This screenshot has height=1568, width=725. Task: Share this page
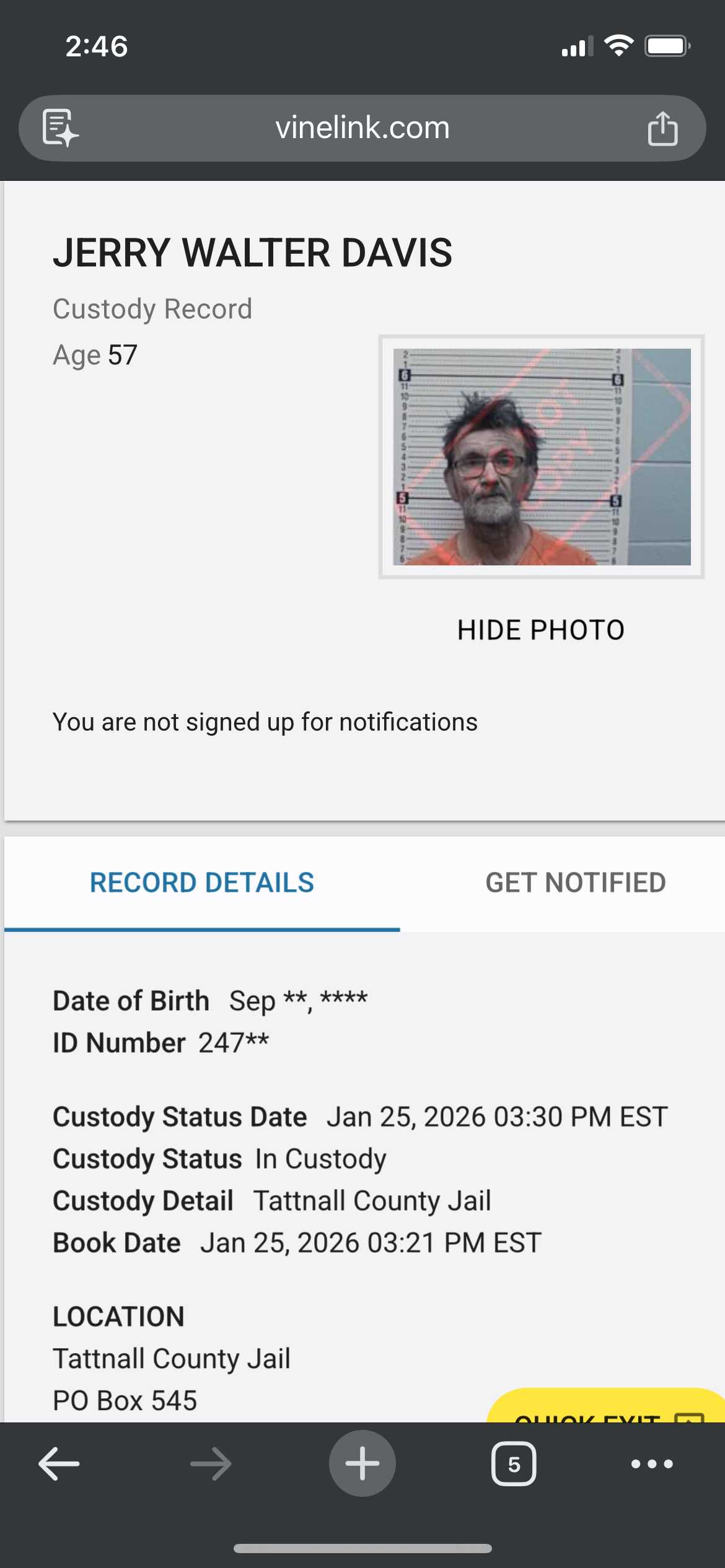click(x=662, y=128)
